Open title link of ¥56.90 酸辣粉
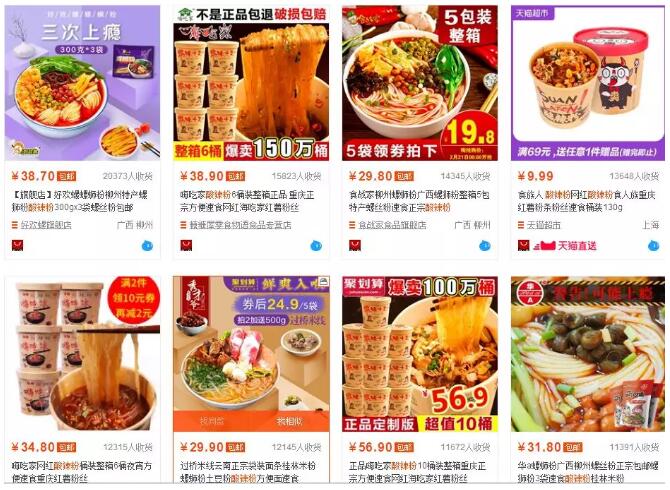 (417, 471)
